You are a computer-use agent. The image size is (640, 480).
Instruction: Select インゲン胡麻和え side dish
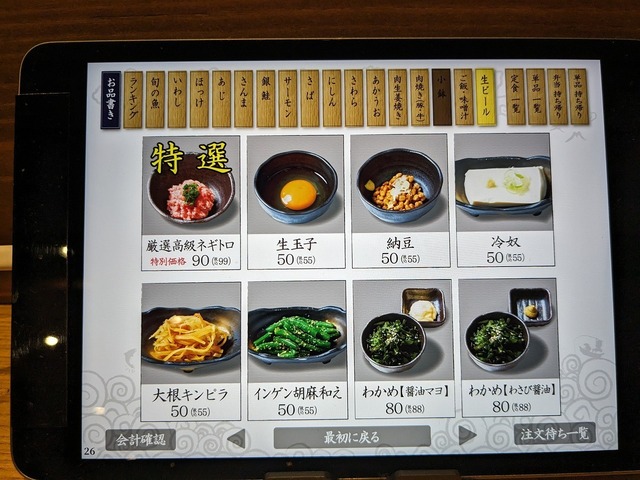point(296,351)
